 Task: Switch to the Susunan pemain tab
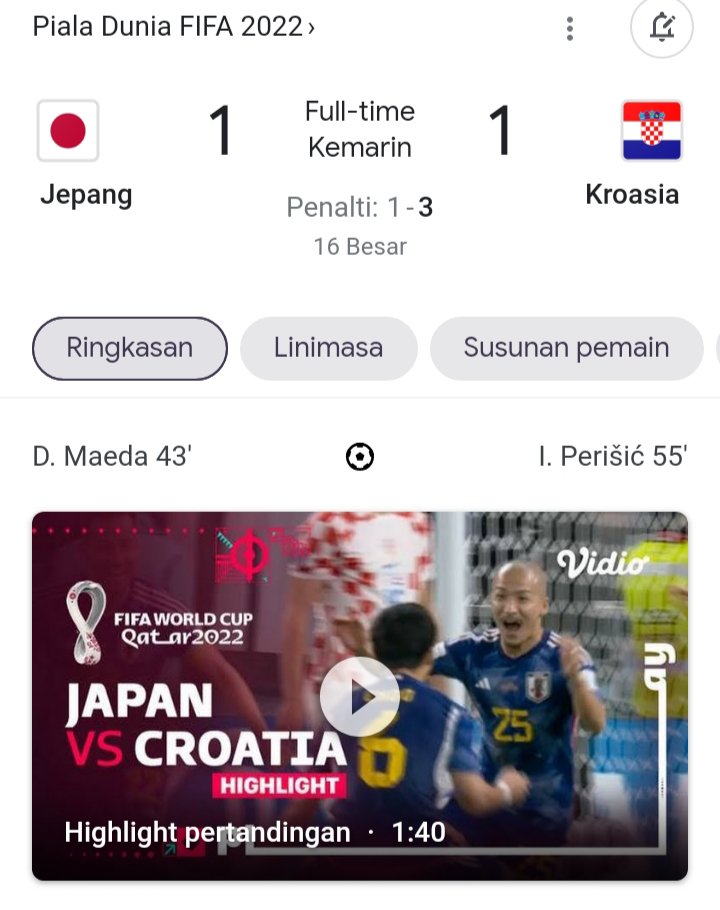[x=566, y=348]
